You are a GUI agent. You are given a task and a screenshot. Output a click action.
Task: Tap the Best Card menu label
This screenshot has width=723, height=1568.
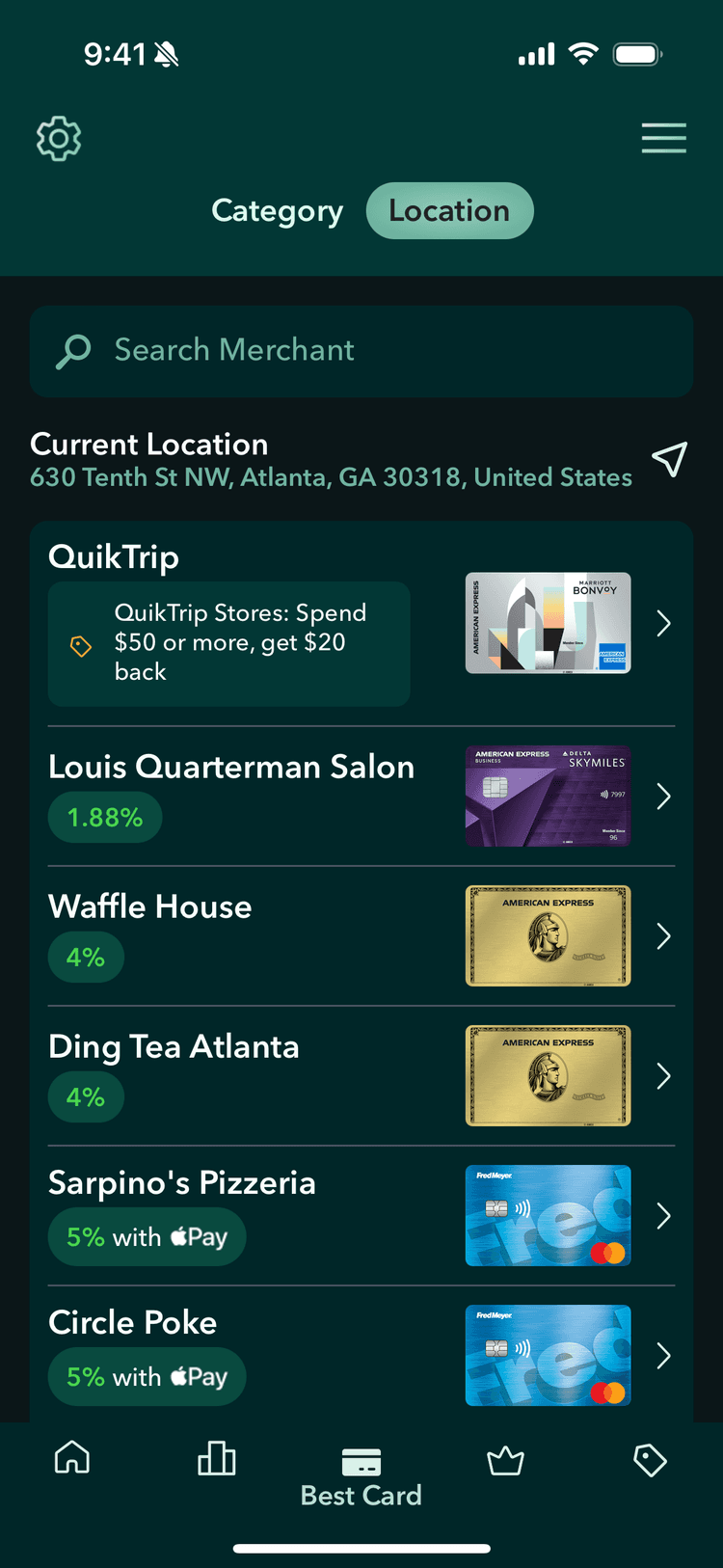(x=361, y=1495)
